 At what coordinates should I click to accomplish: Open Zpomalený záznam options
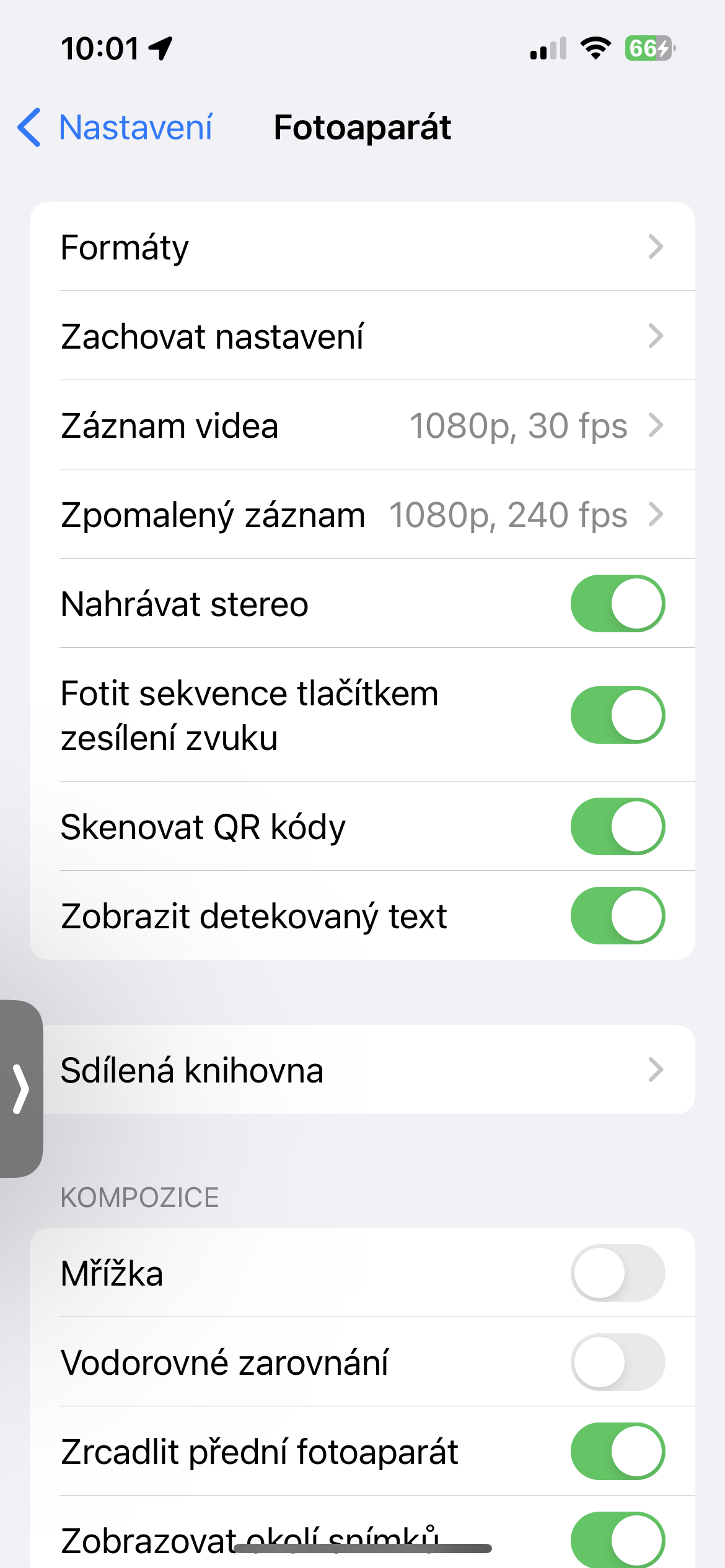(x=362, y=515)
